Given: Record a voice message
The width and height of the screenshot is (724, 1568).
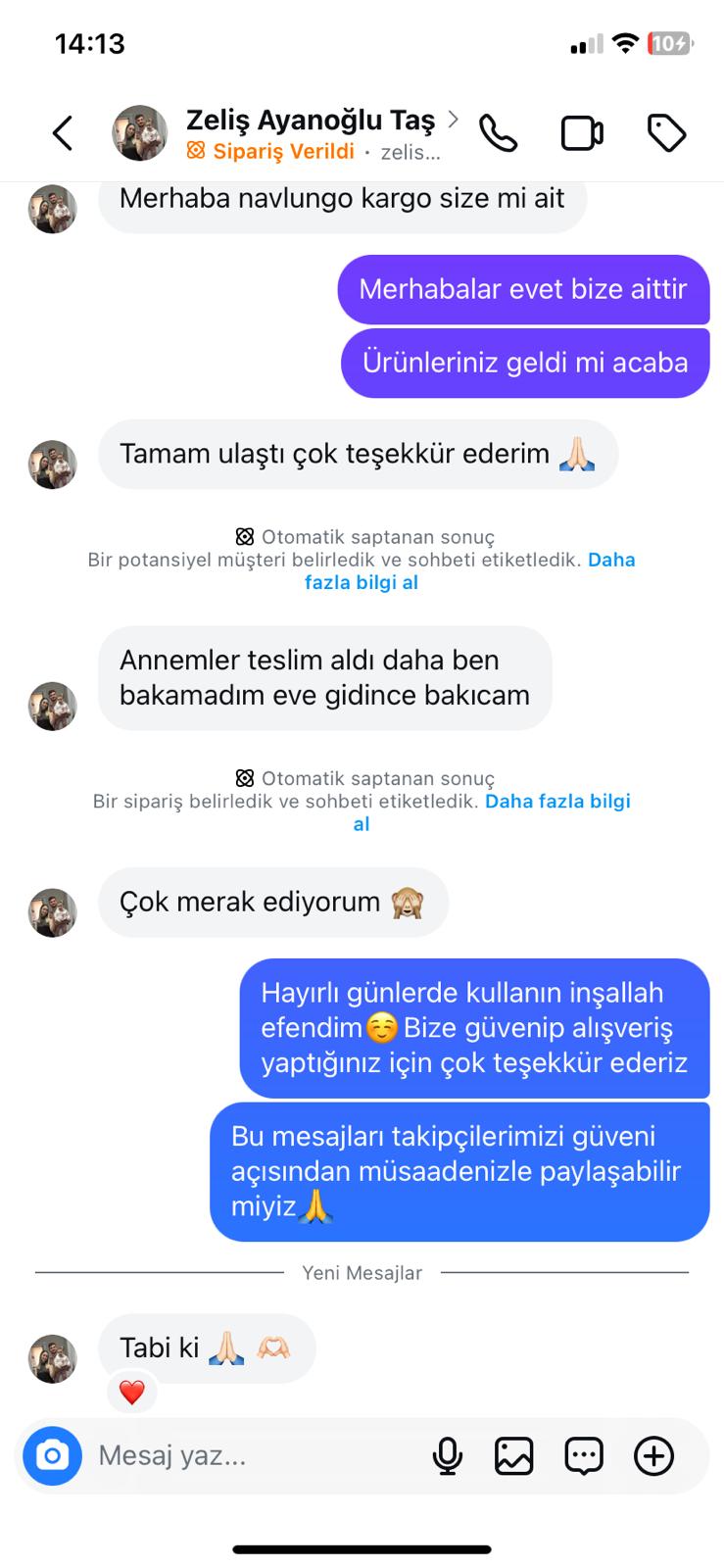Looking at the screenshot, I should point(448,1455).
